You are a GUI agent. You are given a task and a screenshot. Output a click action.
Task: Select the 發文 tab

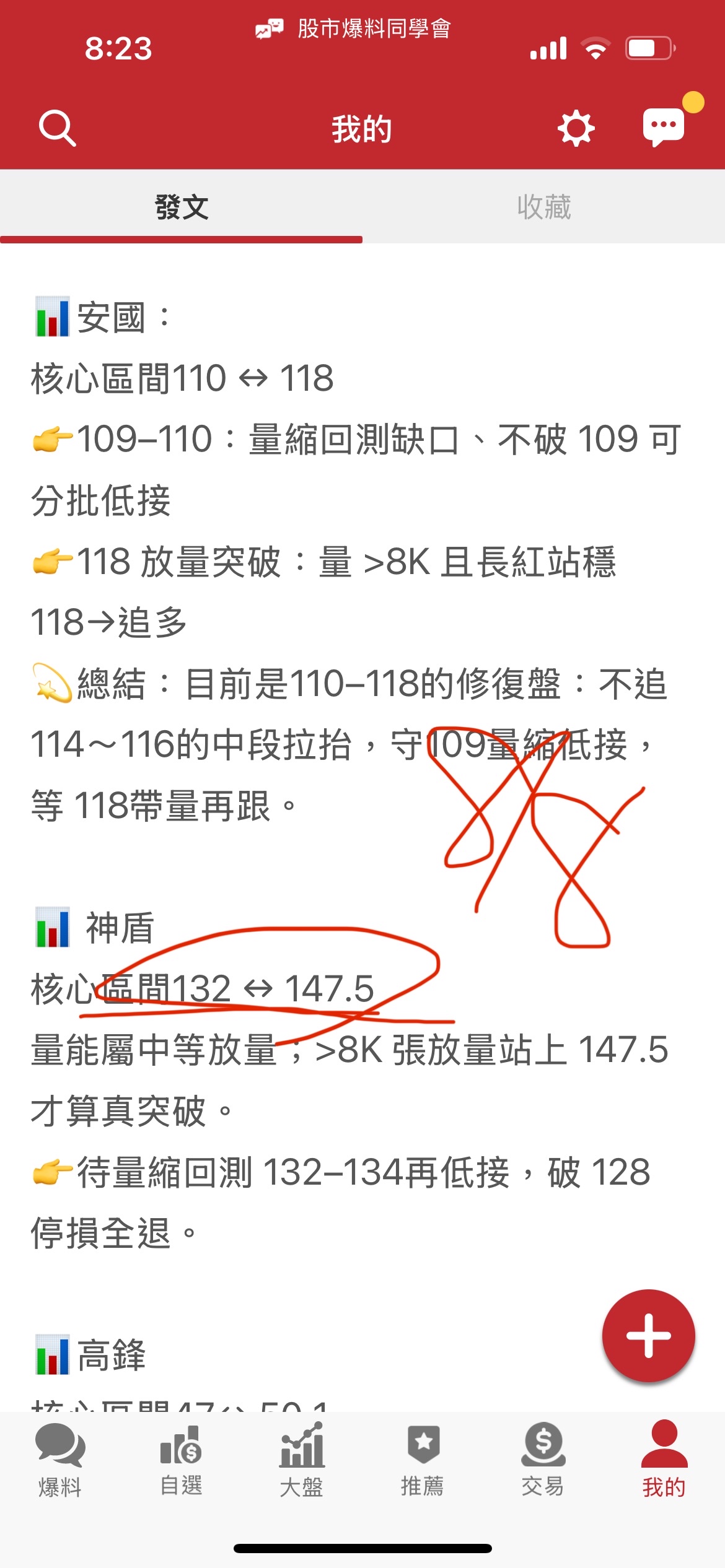181,207
